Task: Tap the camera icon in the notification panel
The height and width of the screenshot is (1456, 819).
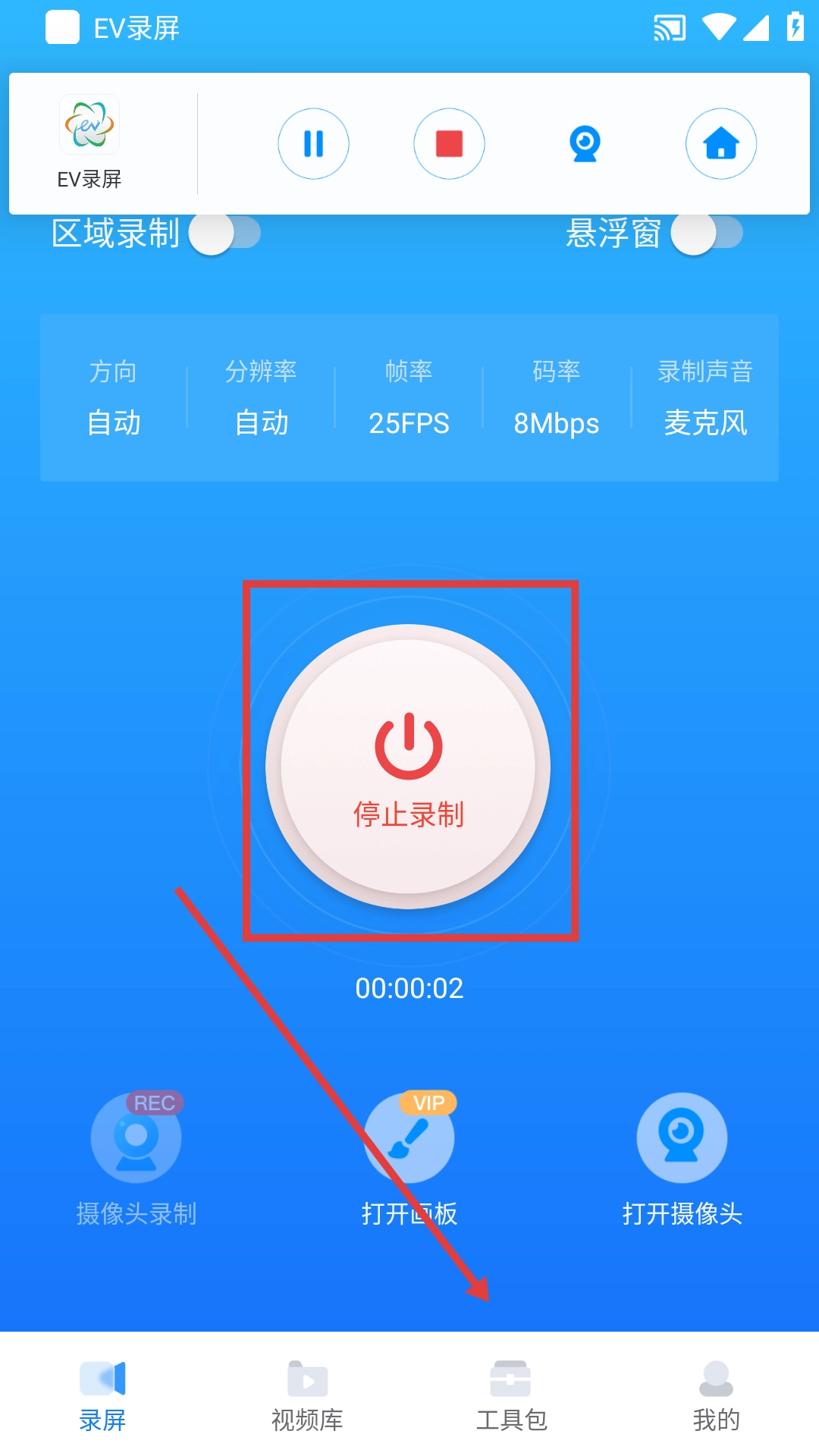Action: click(x=585, y=144)
